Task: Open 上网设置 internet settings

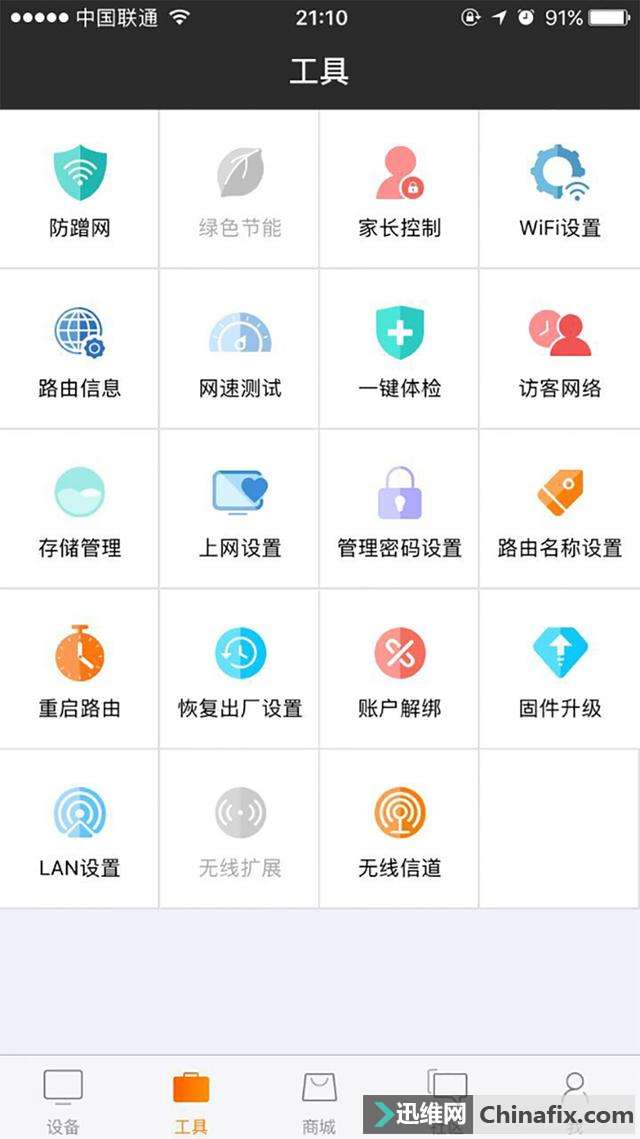Action: 239,510
